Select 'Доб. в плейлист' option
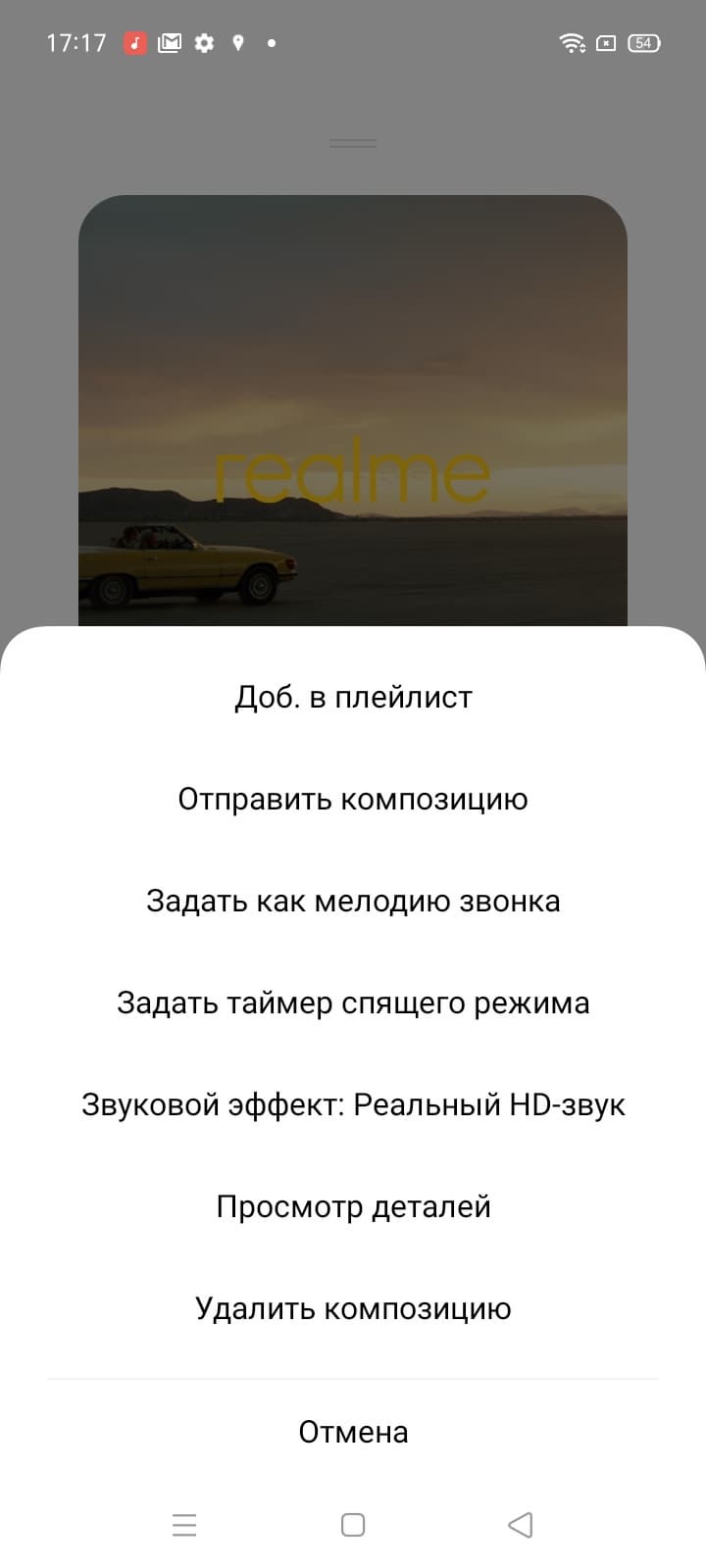Image resolution: width=706 pixels, height=1568 pixels. [353, 698]
